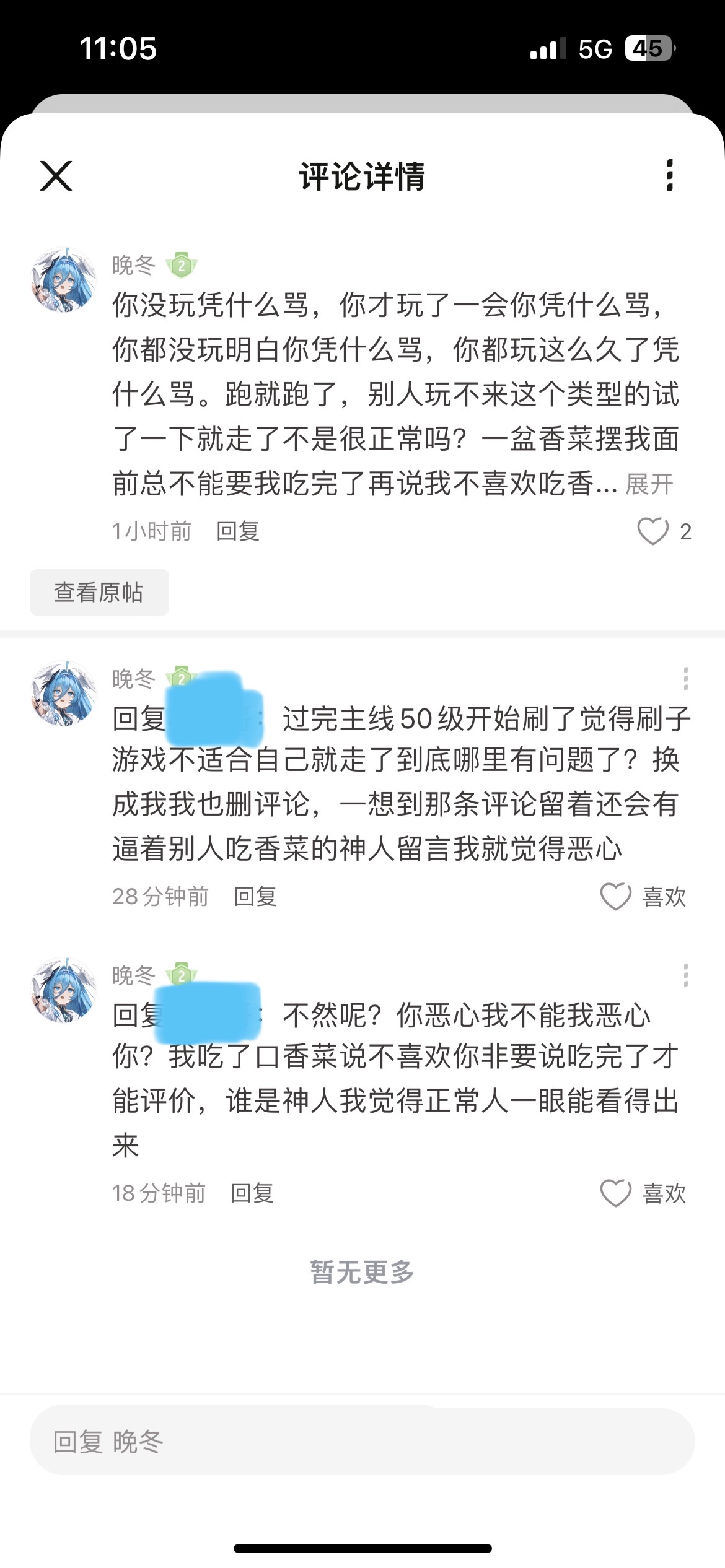Close the comment details panel
The height and width of the screenshot is (1568, 725).
click(x=56, y=176)
